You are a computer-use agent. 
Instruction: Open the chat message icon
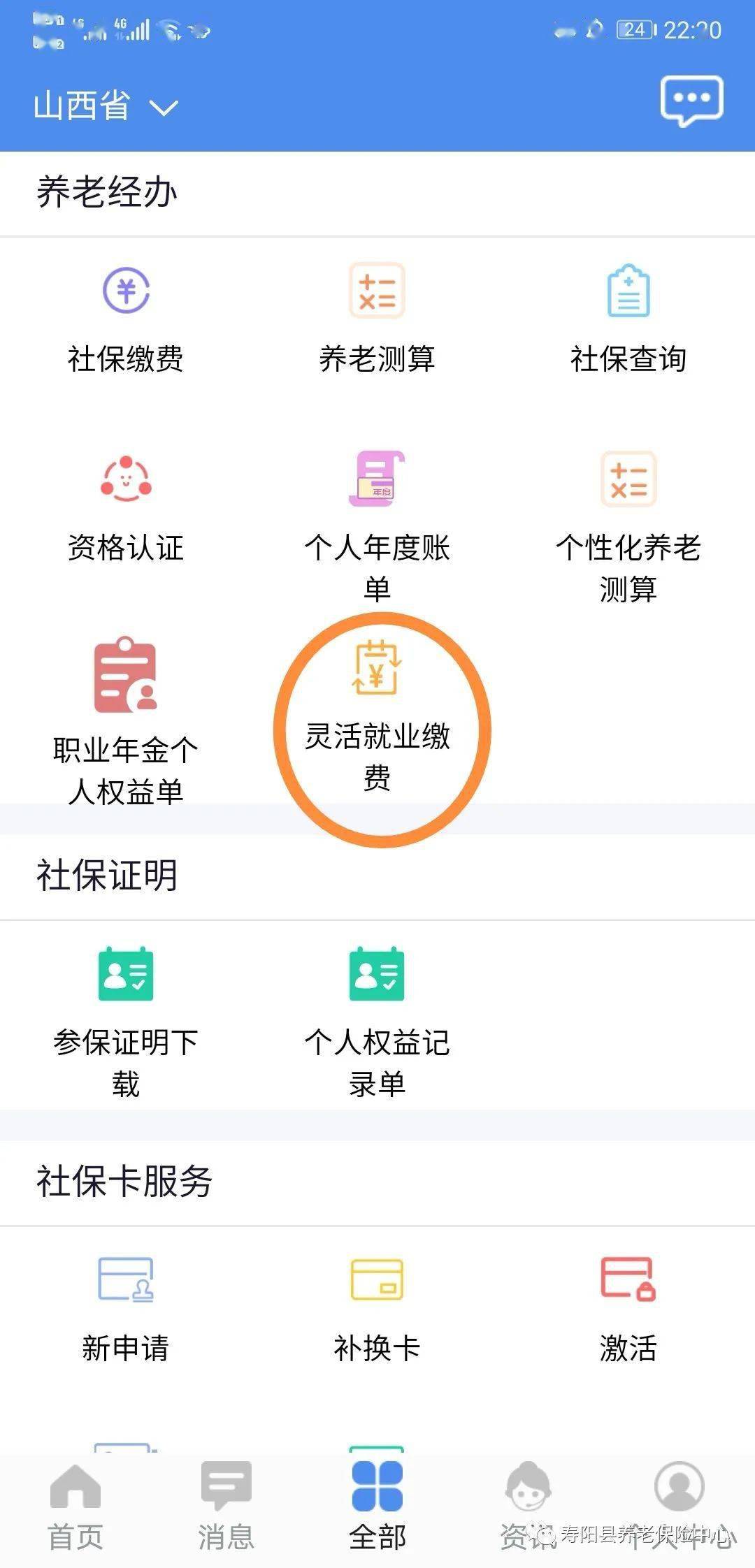point(691,101)
